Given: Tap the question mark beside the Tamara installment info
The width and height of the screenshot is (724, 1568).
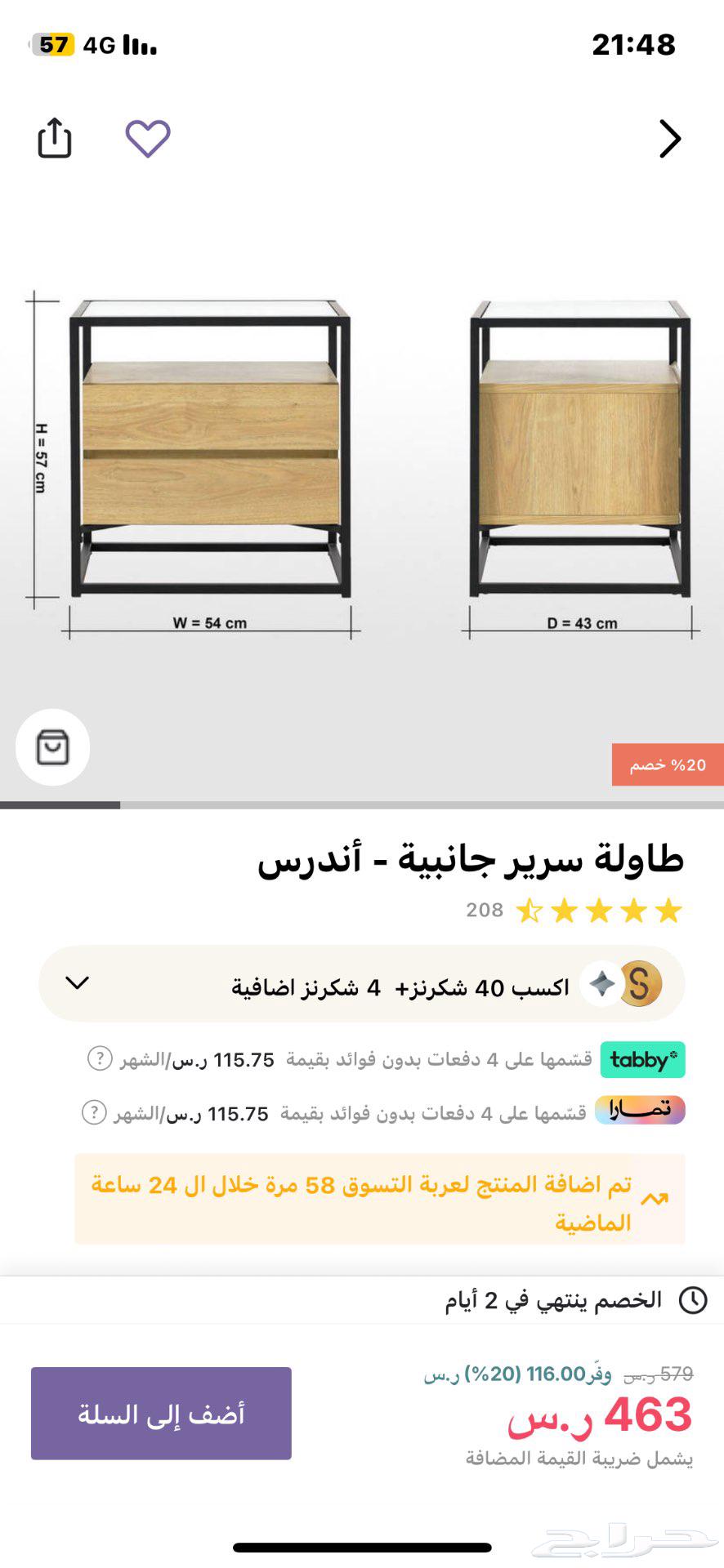Looking at the screenshot, I should tap(96, 1111).
